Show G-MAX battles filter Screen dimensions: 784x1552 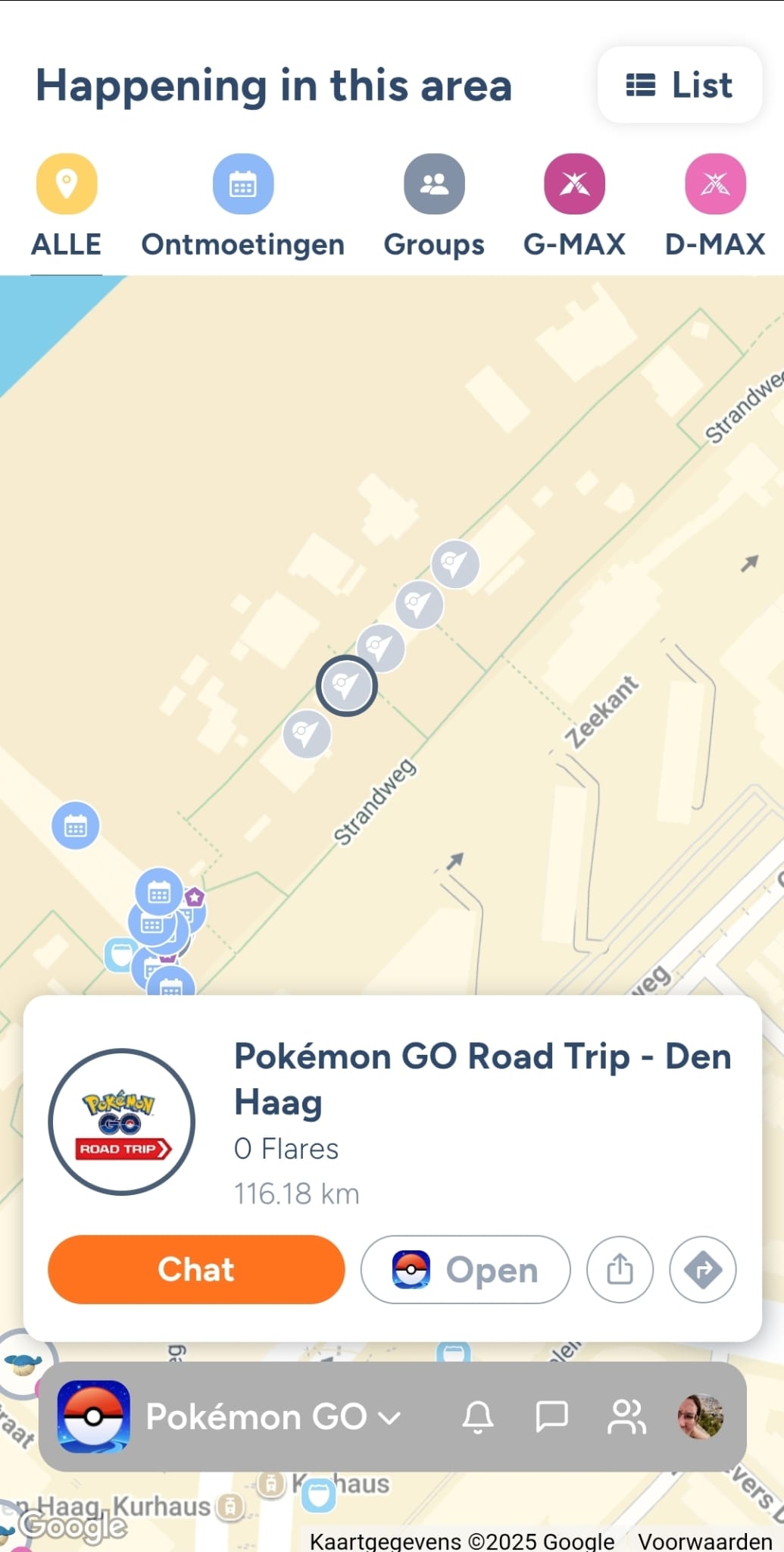tap(574, 205)
